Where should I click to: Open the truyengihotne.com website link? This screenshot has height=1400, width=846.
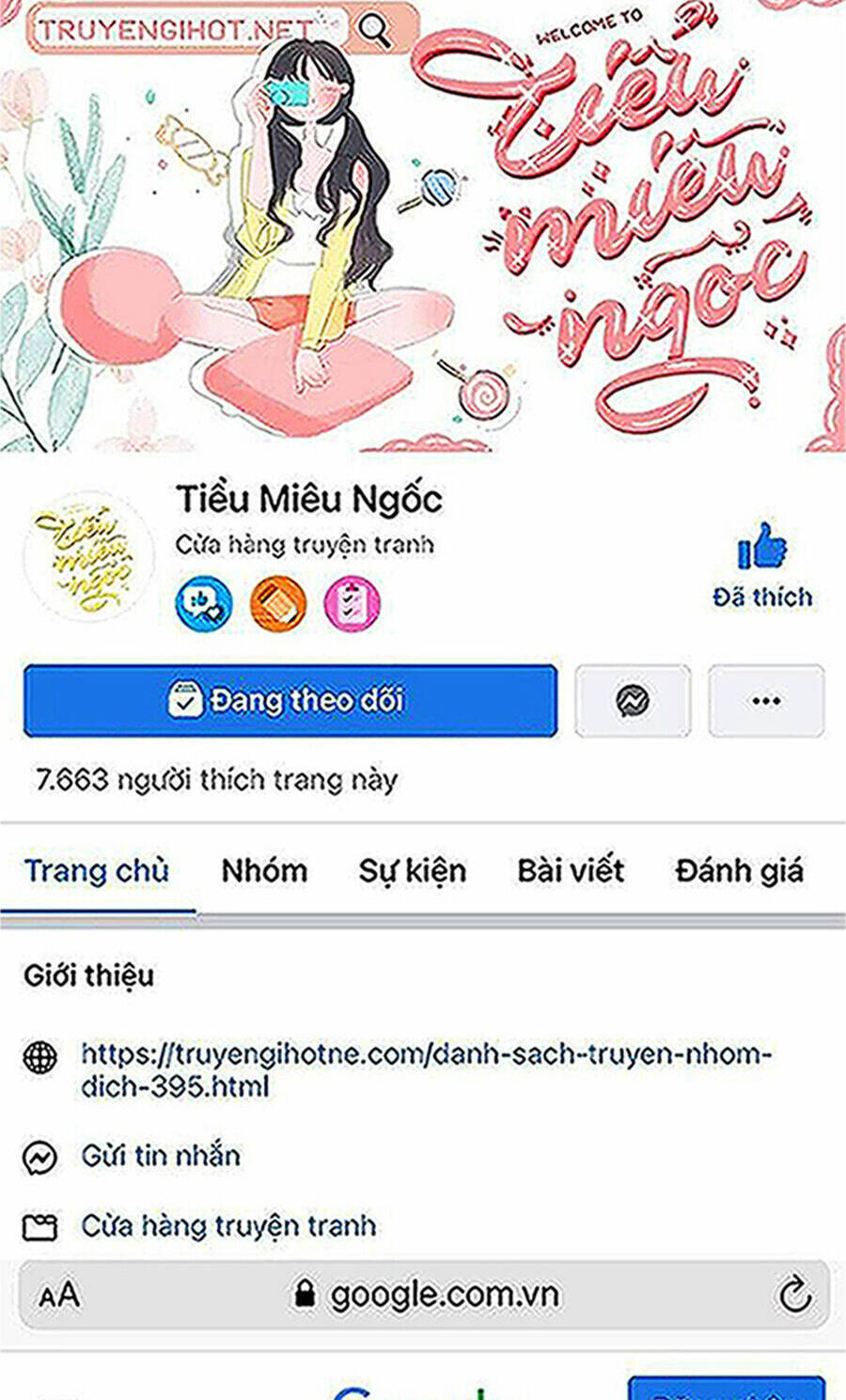coord(425,1069)
